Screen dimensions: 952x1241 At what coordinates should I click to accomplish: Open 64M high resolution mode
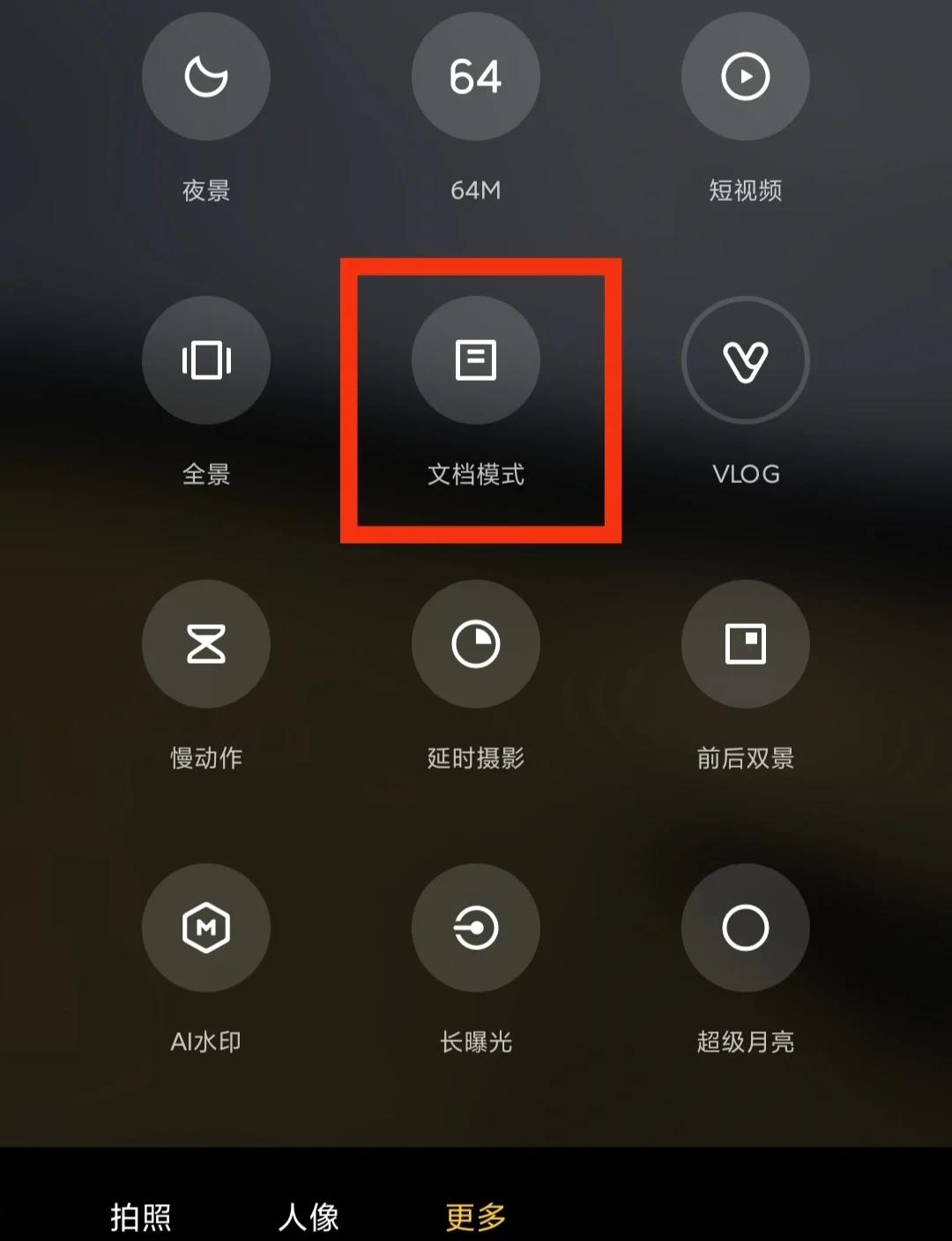476,78
